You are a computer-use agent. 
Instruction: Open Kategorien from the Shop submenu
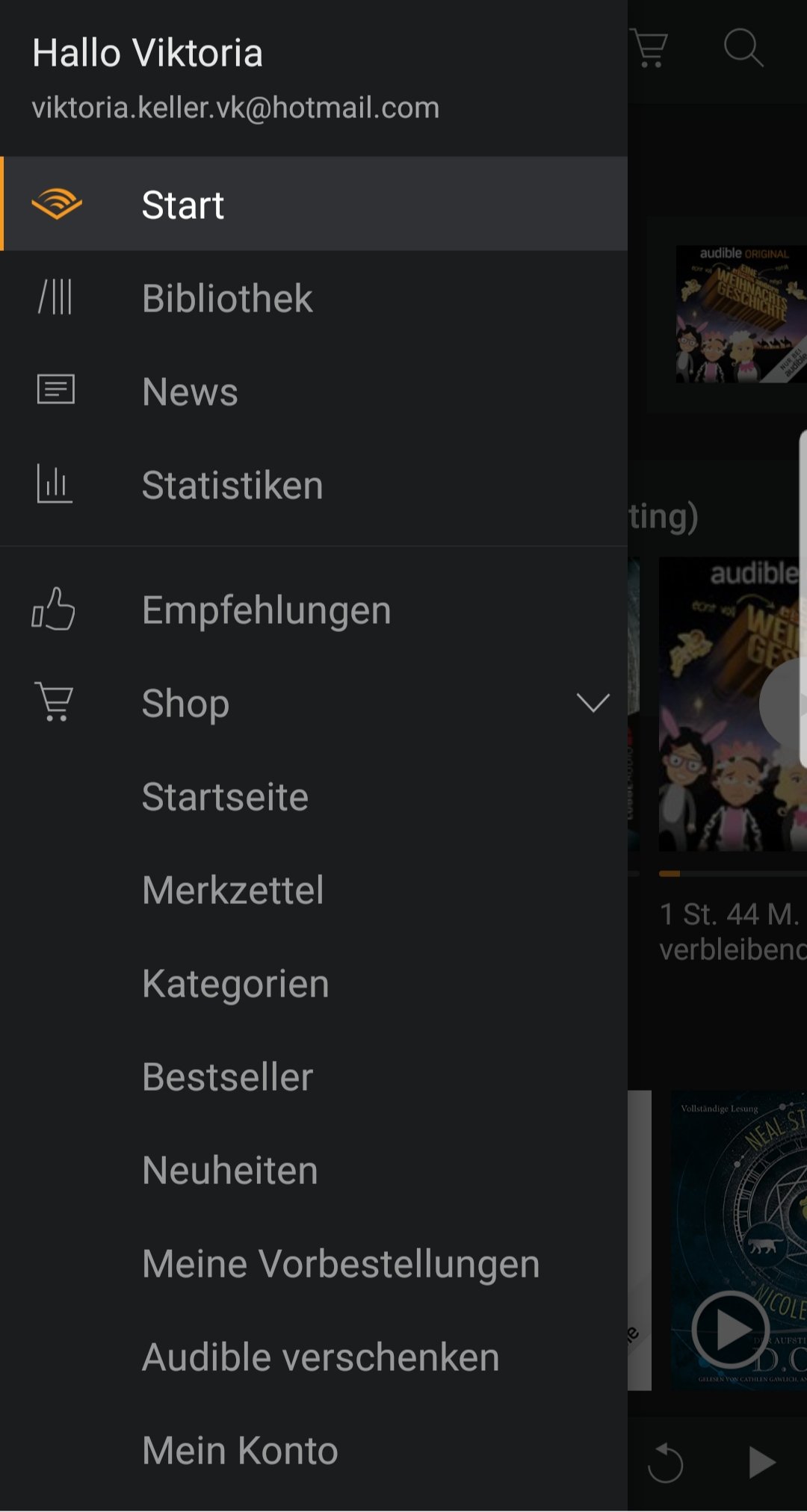(x=235, y=983)
